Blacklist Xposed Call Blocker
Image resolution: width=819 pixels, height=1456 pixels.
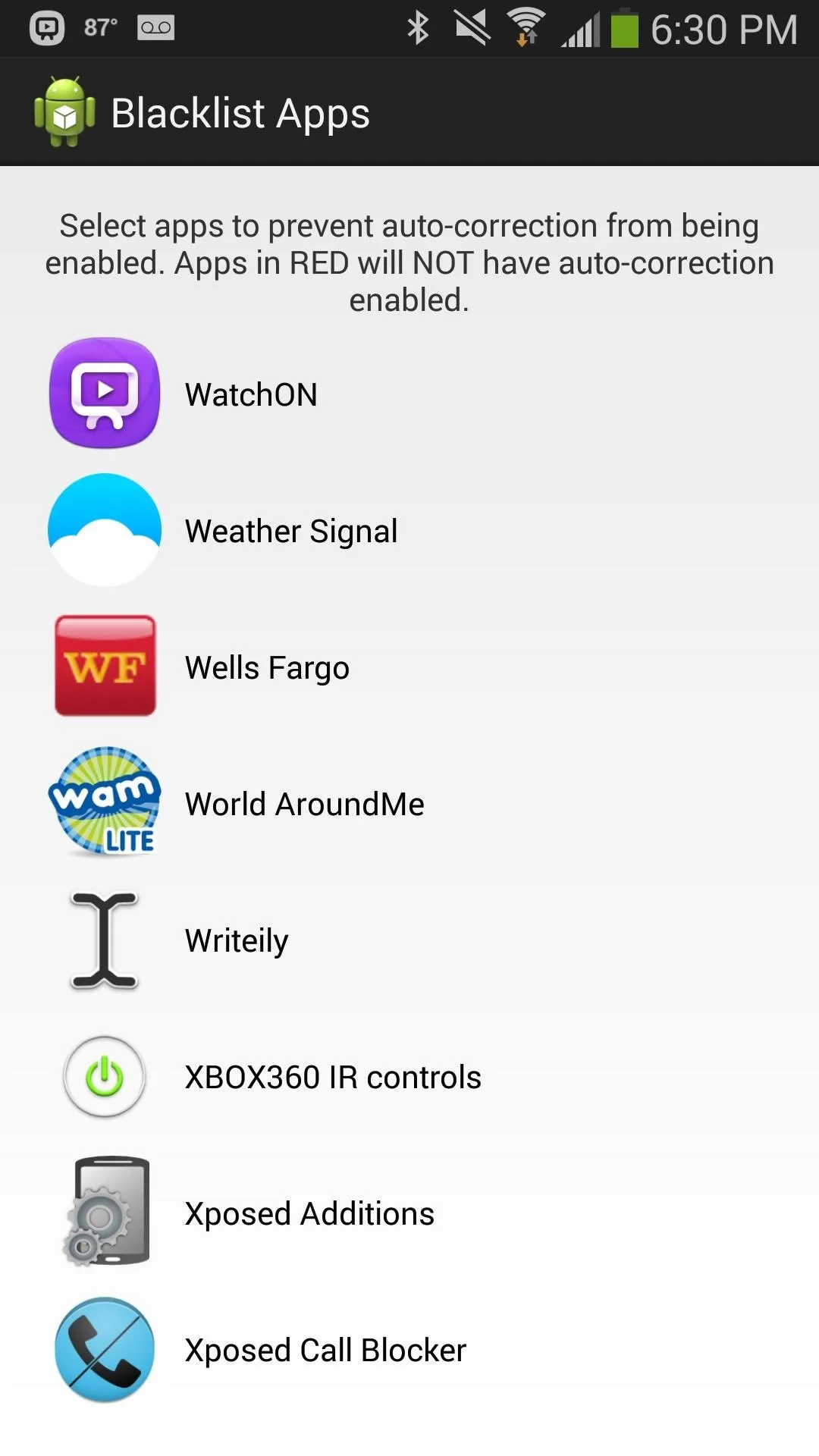pos(409,1349)
